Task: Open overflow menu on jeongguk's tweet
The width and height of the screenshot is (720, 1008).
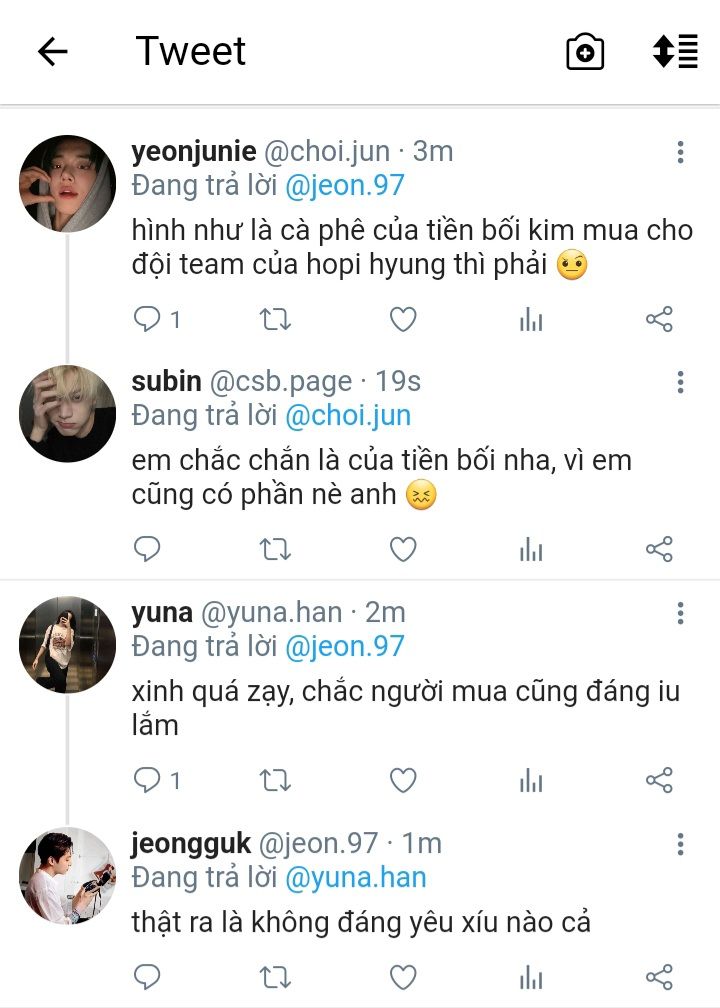Action: click(680, 844)
